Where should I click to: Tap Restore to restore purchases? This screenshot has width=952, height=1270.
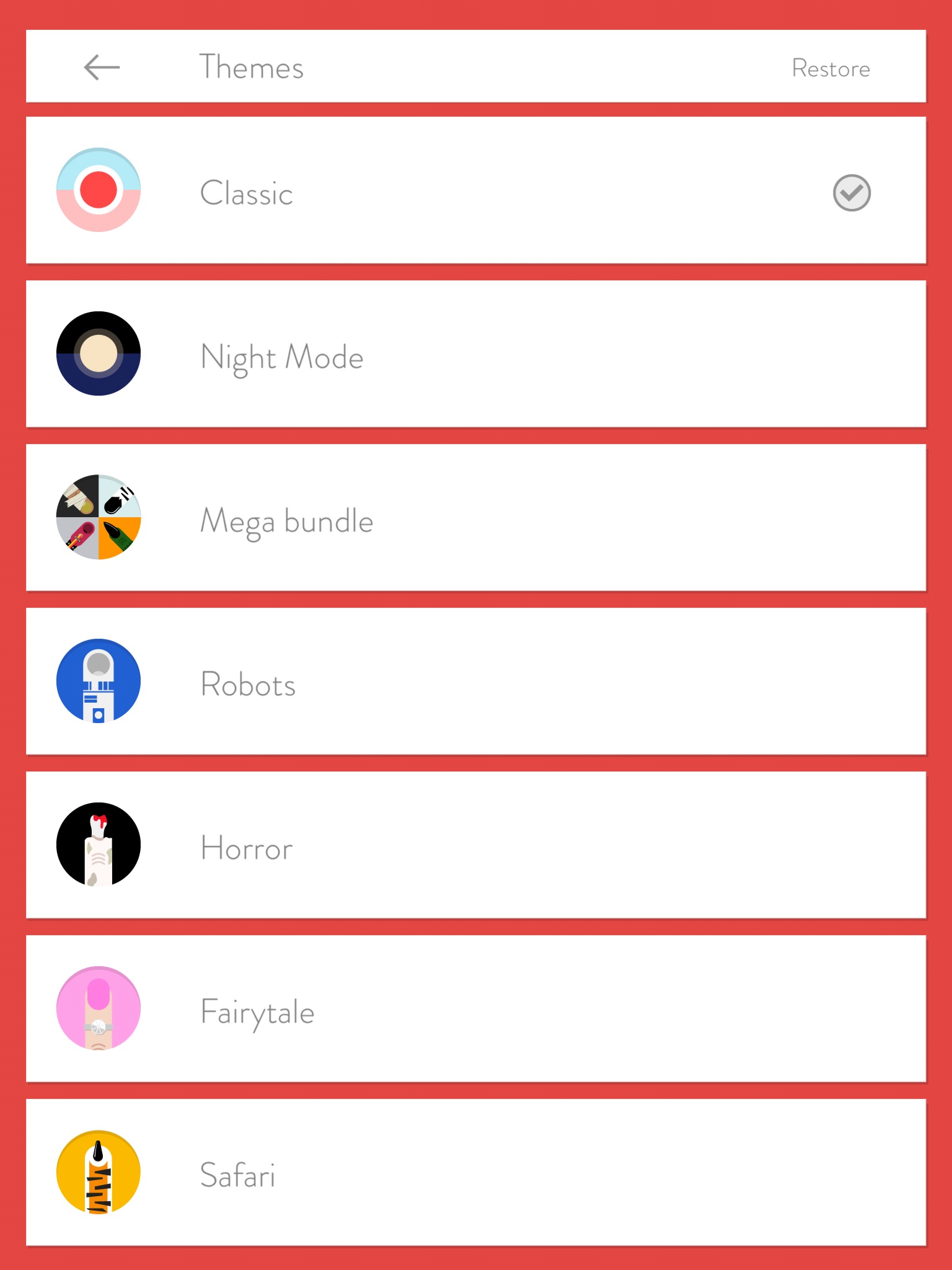(830, 68)
